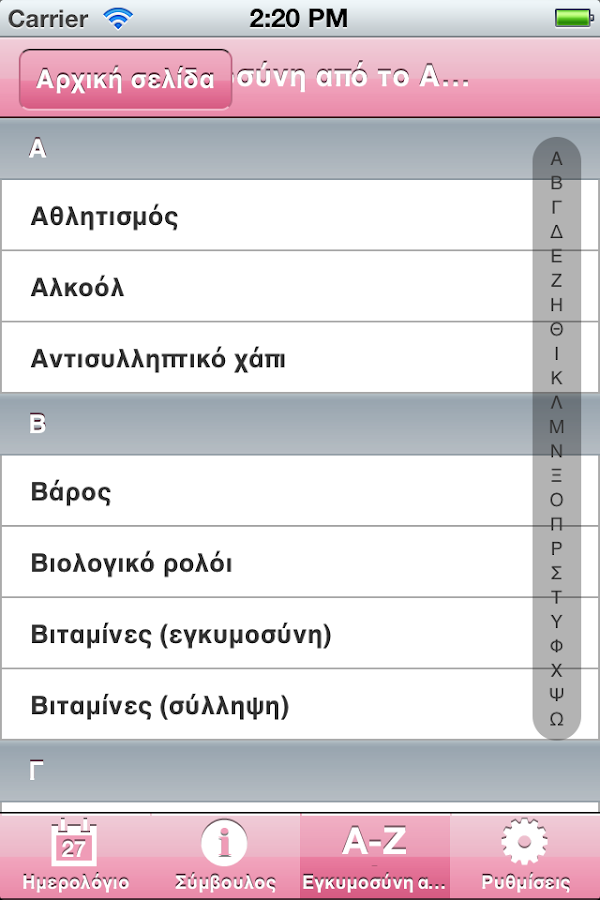Screen dimensions: 600x900
Task: View Βιταμίνες (σύλληψη) article
Action: coord(270,706)
